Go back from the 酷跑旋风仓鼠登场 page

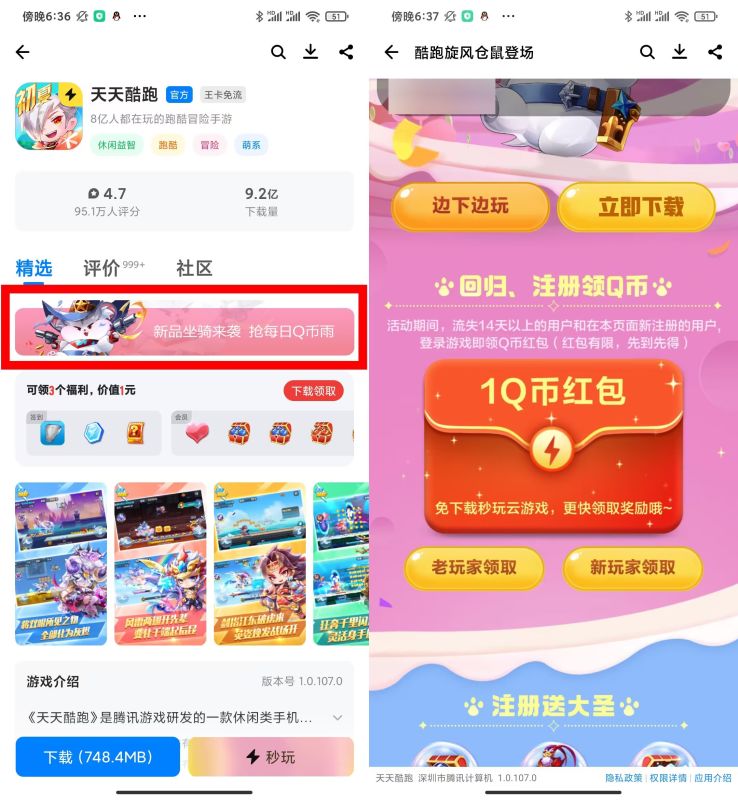pyautogui.click(x=391, y=52)
